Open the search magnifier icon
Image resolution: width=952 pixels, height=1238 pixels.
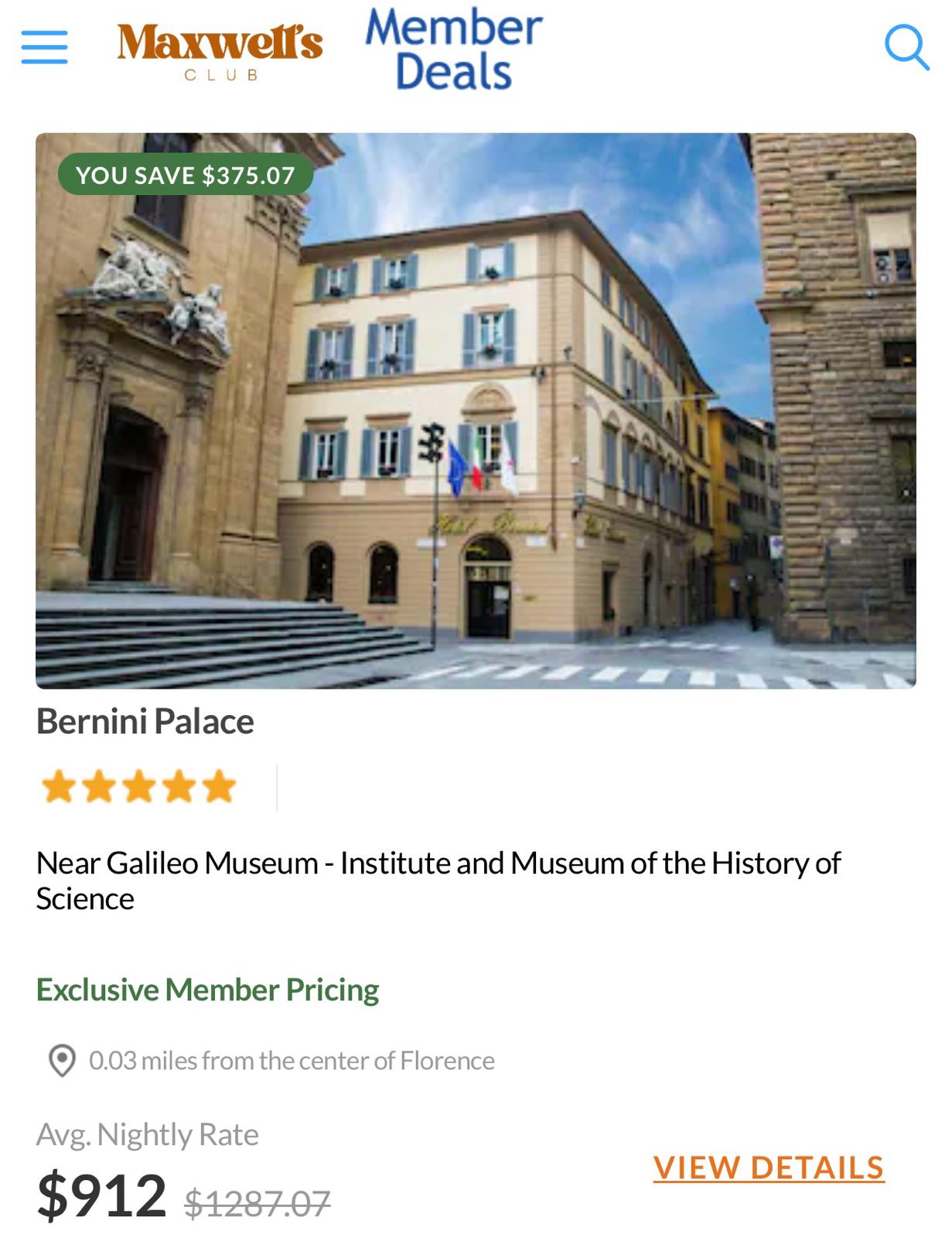906,47
